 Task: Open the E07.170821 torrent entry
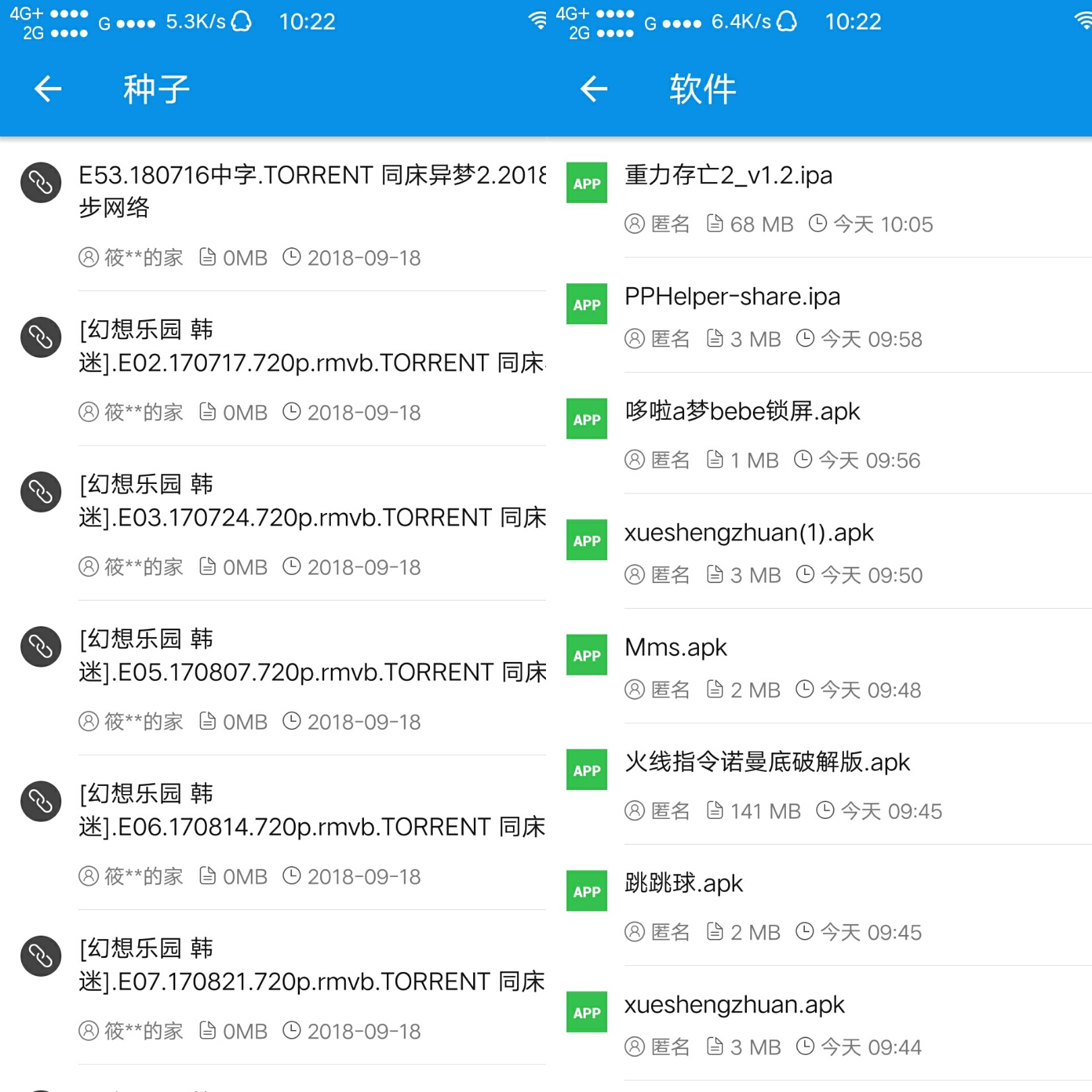[311, 965]
